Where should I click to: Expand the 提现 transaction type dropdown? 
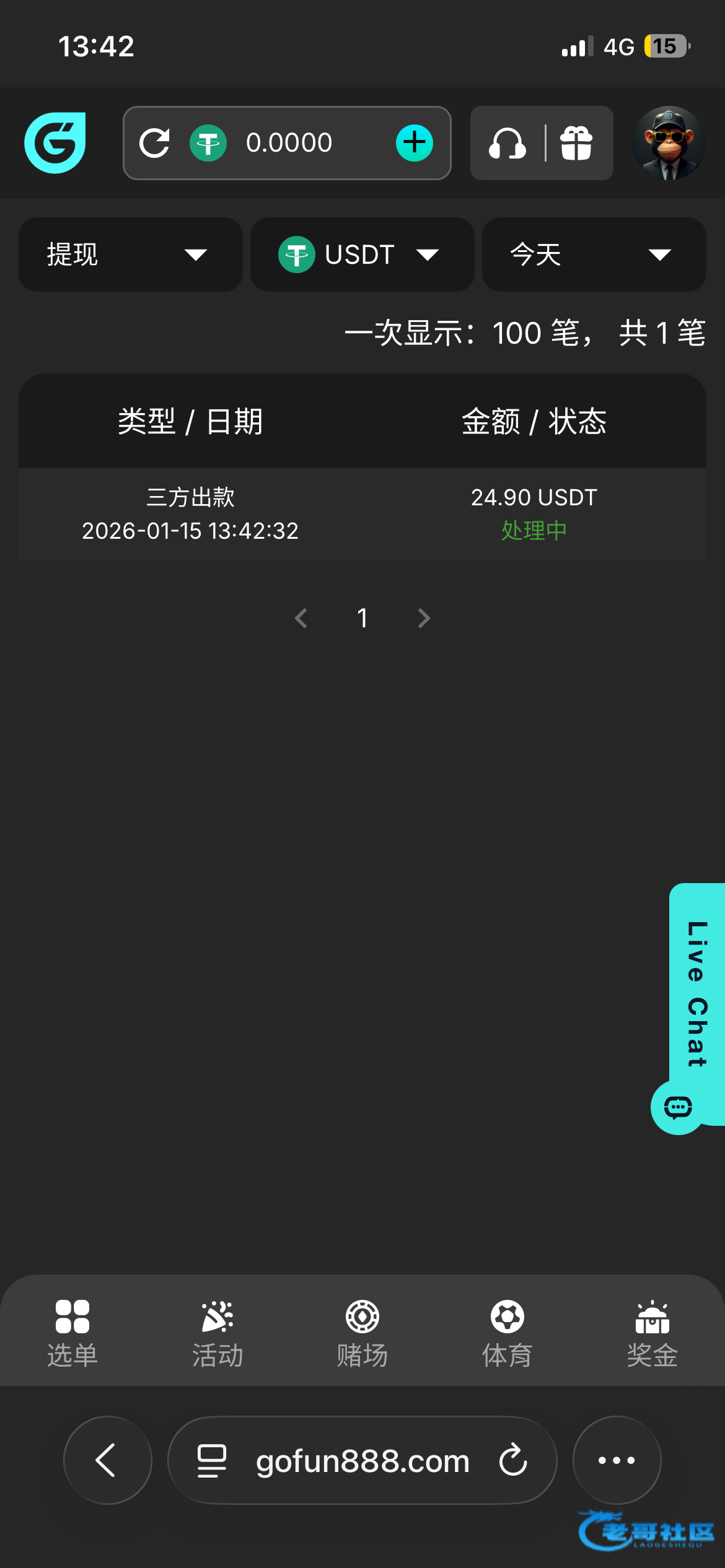[x=130, y=255]
